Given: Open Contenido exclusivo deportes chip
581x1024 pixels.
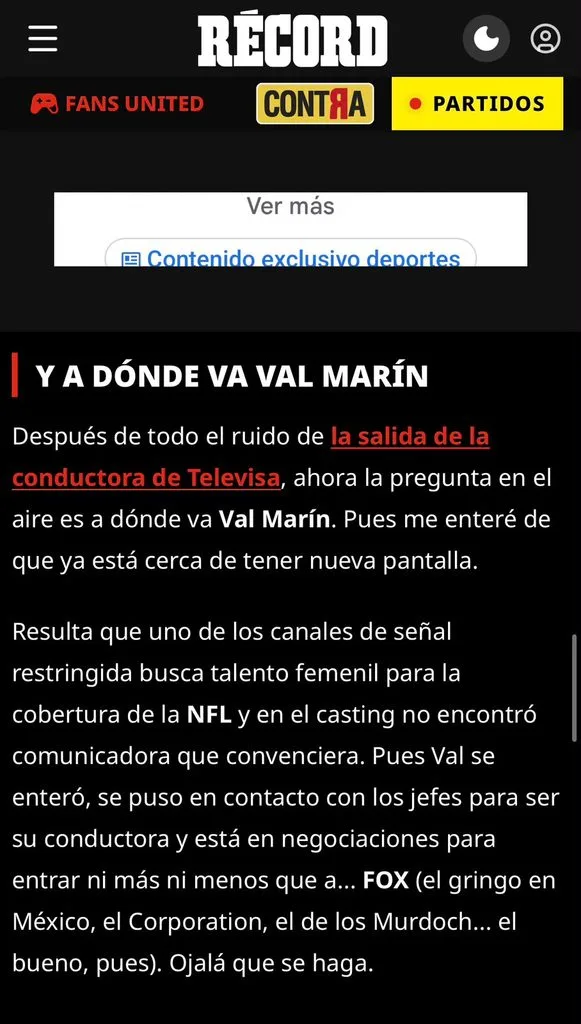Looking at the screenshot, I should click(x=290, y=254).
